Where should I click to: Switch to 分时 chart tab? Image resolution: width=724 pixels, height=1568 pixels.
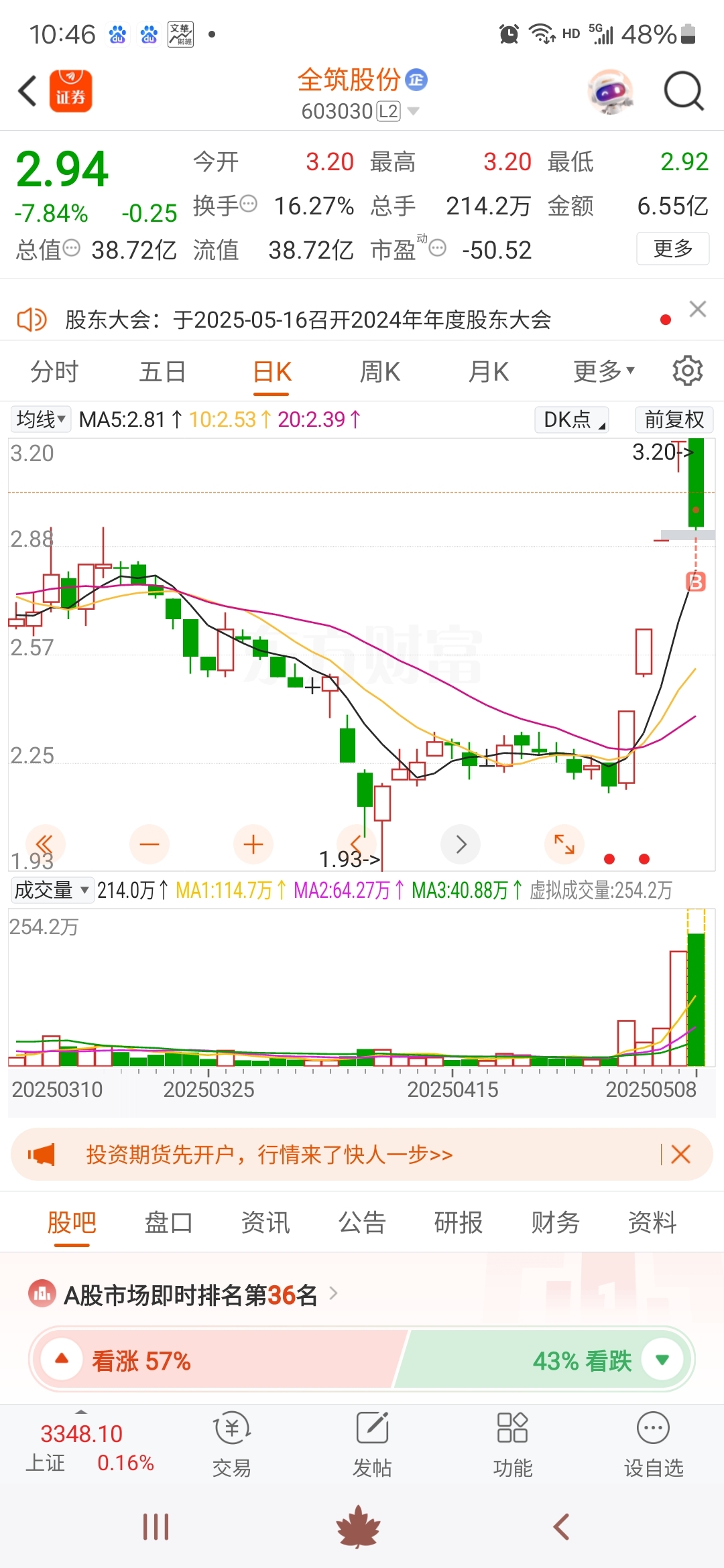coord(54,371)
